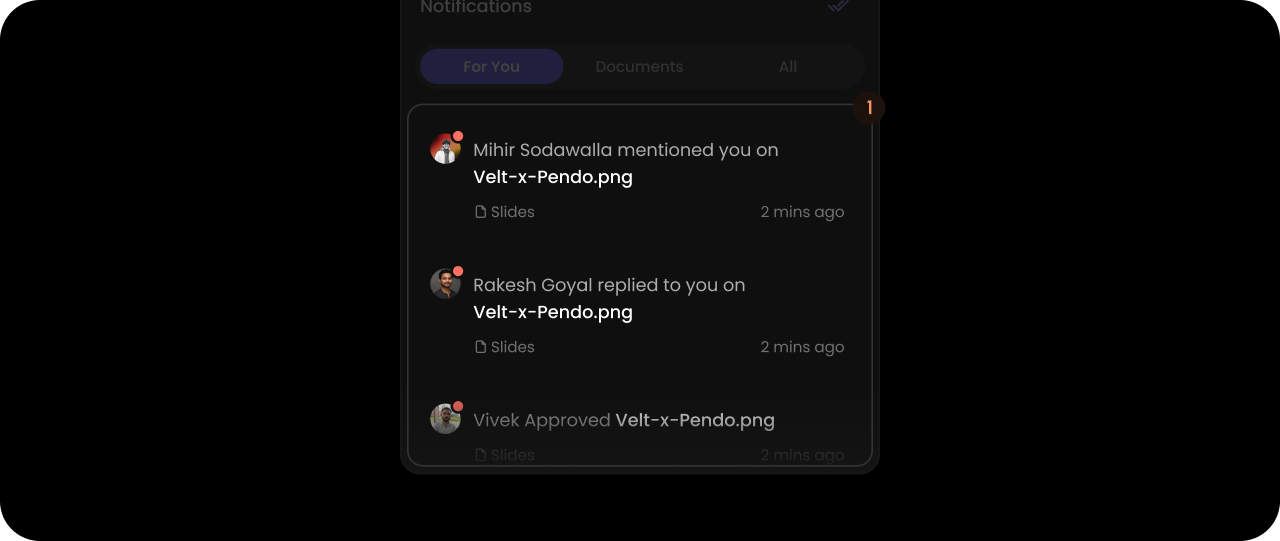Open Rakesh Goyal's reply notification
Image resolution: width=1280 pixels, height=541 pixels.
(640, 313)
